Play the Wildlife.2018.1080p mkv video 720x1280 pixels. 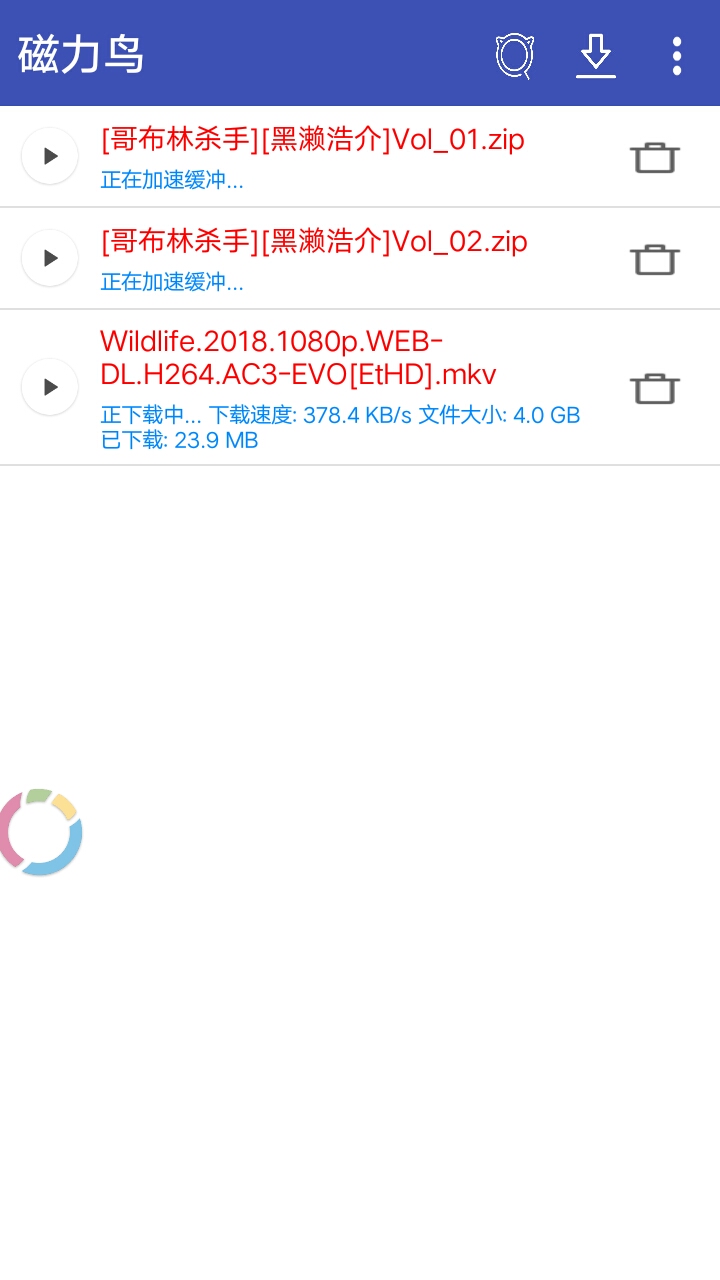click(x=50, y=387)
